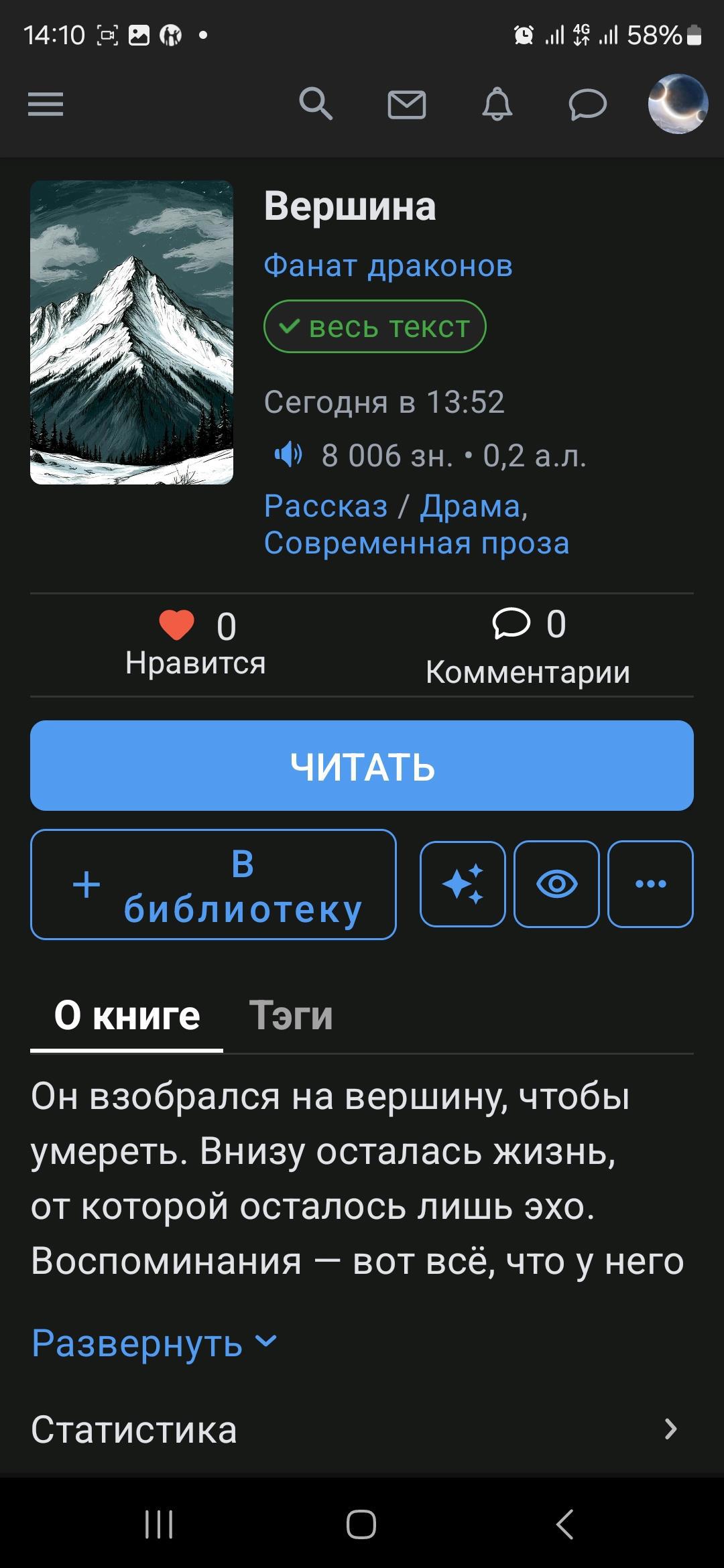Open the discussions speech bubble
Screen dimensions: 724x1568
pyautogui.click(x=587, y=105)
